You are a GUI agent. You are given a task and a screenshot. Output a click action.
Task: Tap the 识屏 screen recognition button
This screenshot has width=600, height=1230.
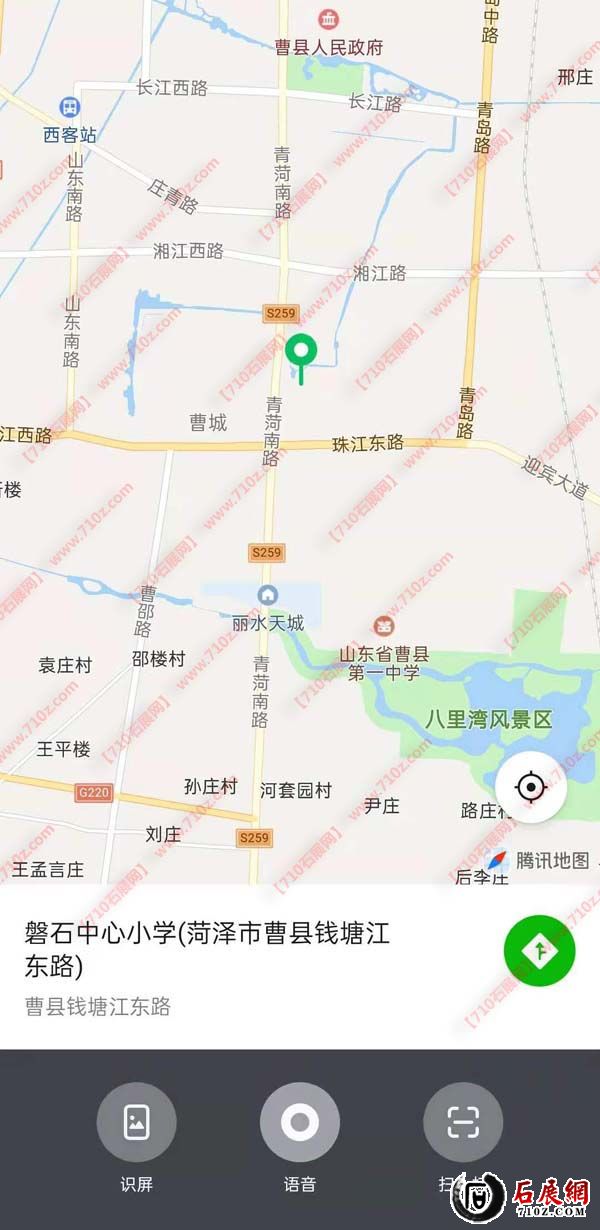point(137,1122)
